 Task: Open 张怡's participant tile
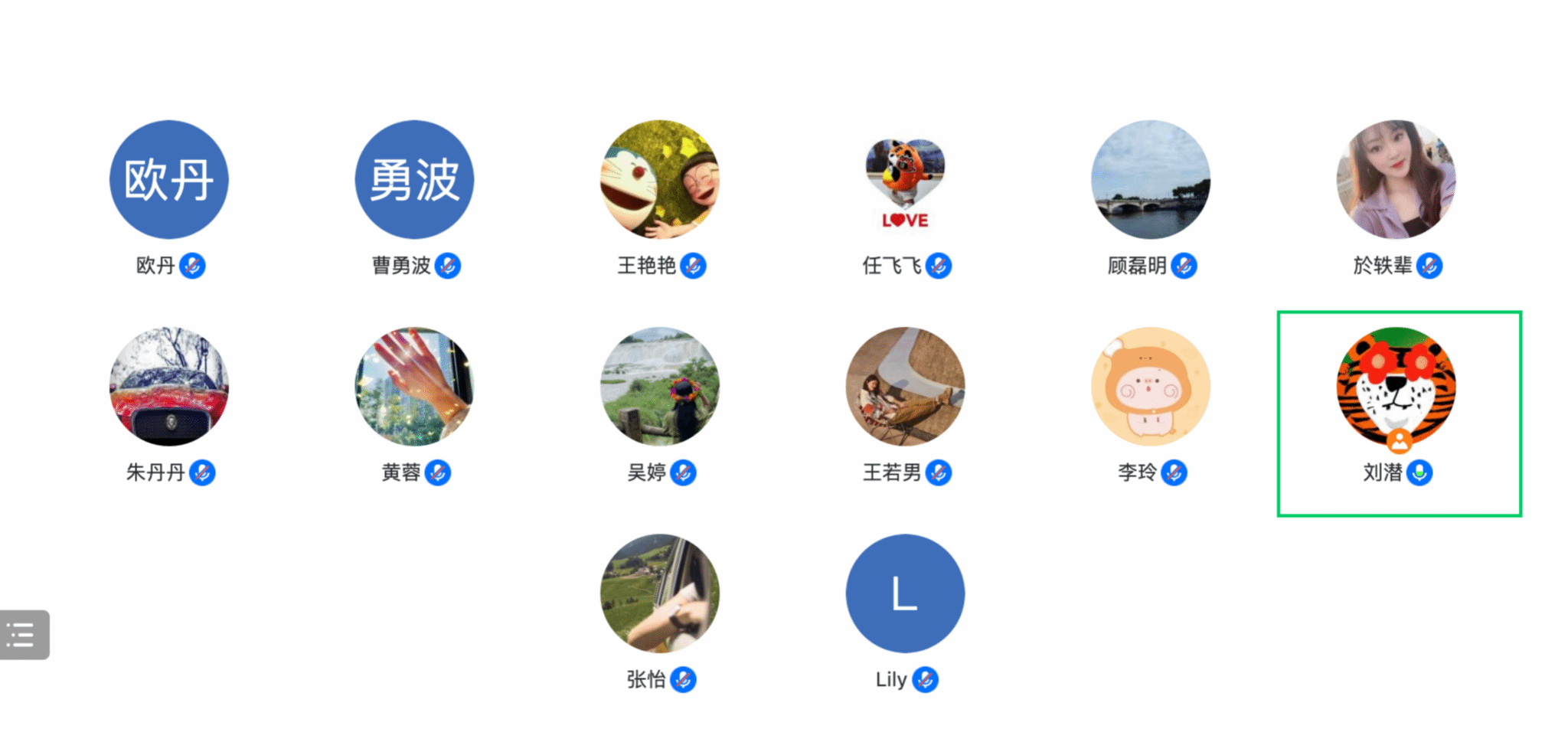point(660,593)
